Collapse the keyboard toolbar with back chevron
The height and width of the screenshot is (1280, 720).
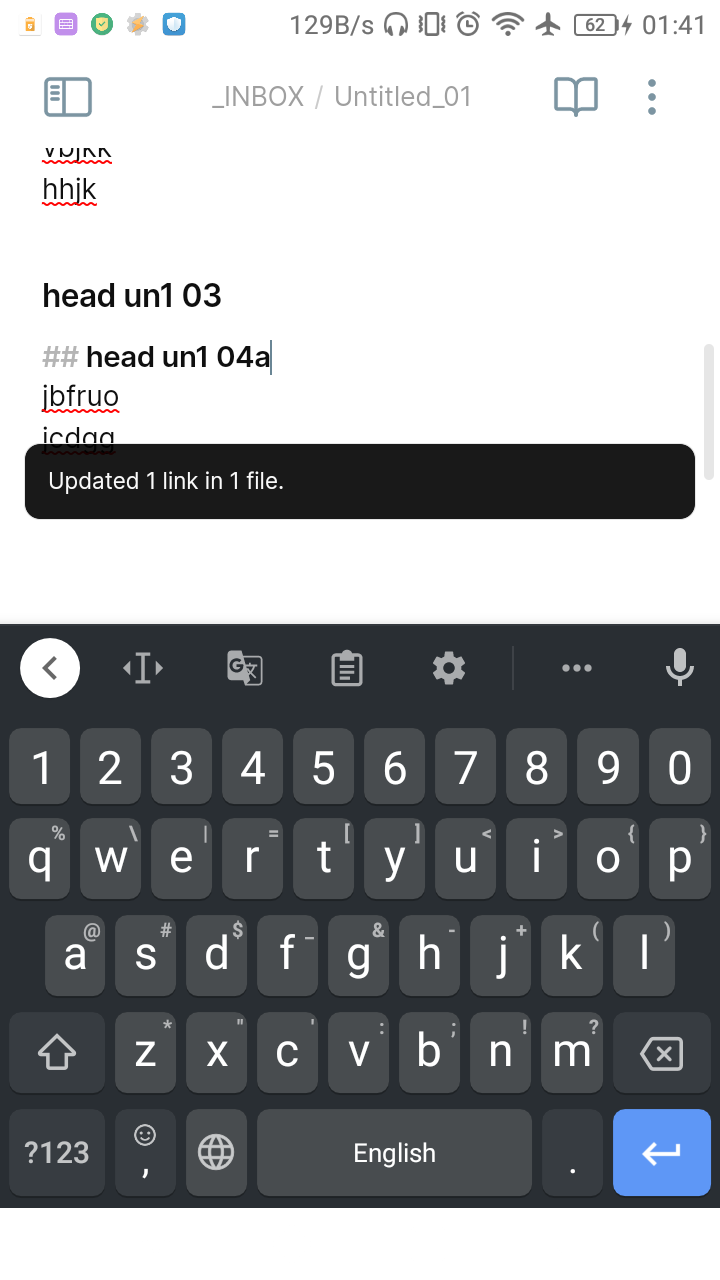click(49, 667)
